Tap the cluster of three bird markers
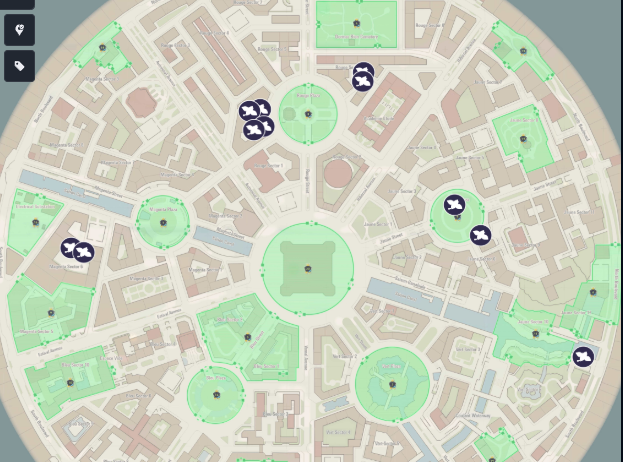623x462 pixels. pos(256,119)
